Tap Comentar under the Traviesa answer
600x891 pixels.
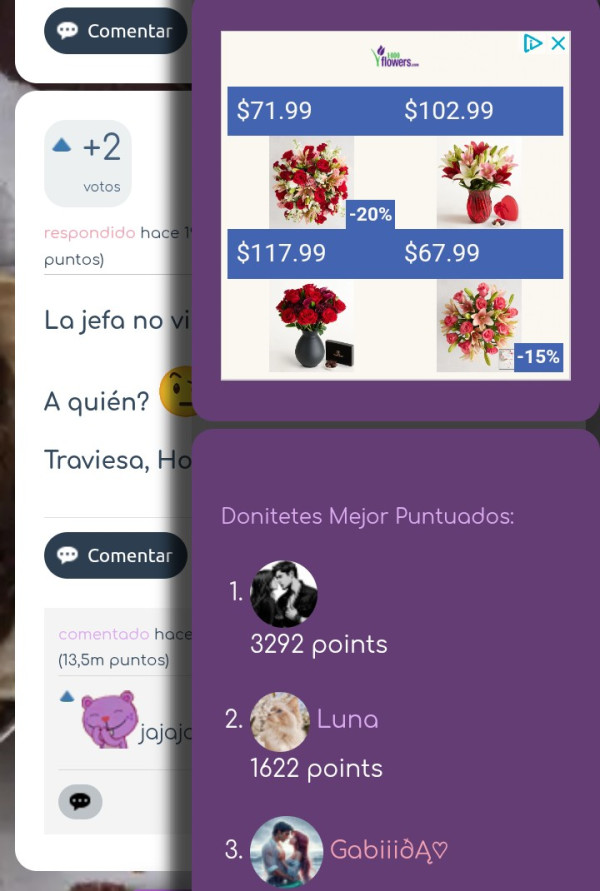[115, 555]
